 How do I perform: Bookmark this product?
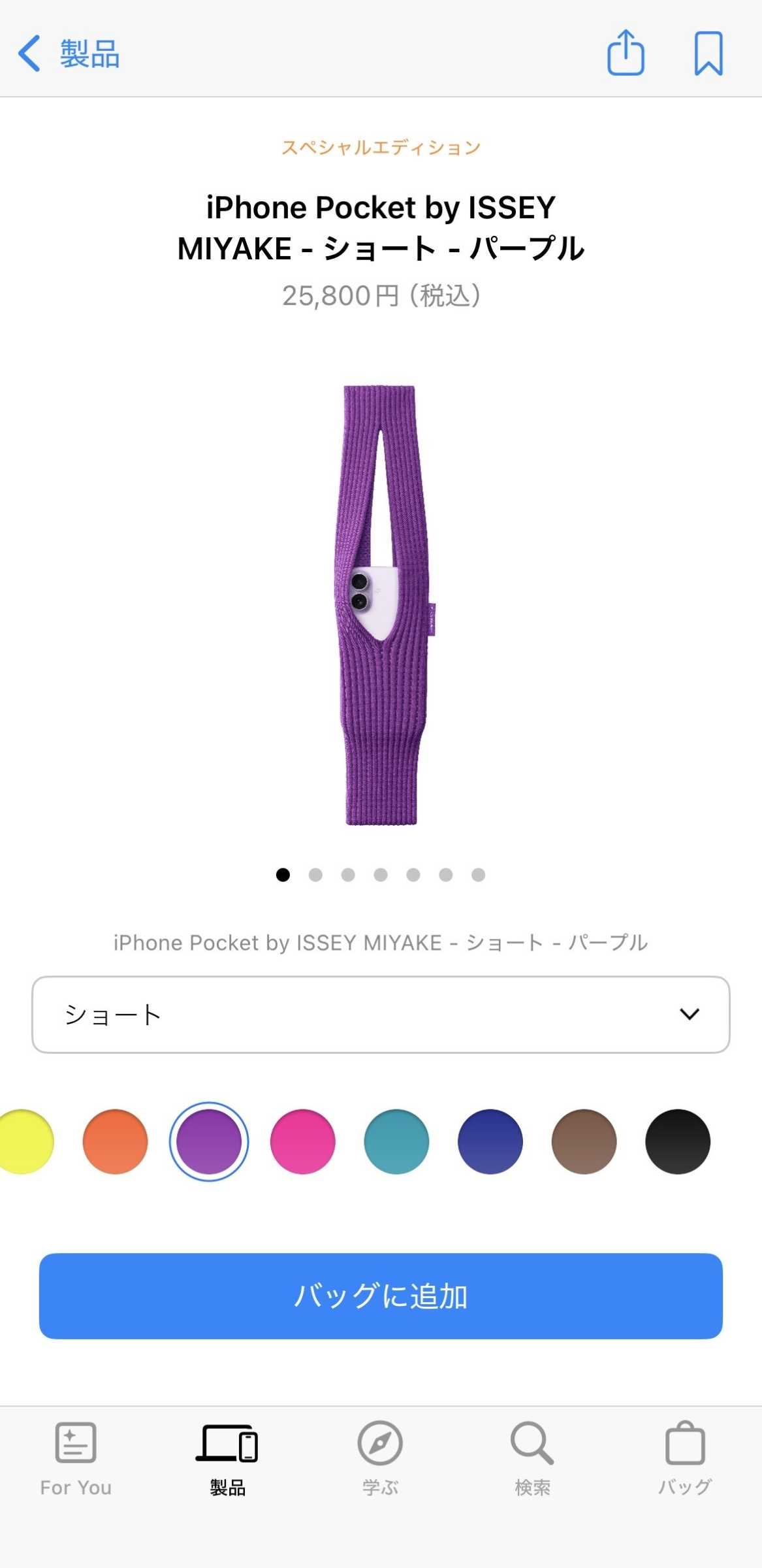(708, 54)
